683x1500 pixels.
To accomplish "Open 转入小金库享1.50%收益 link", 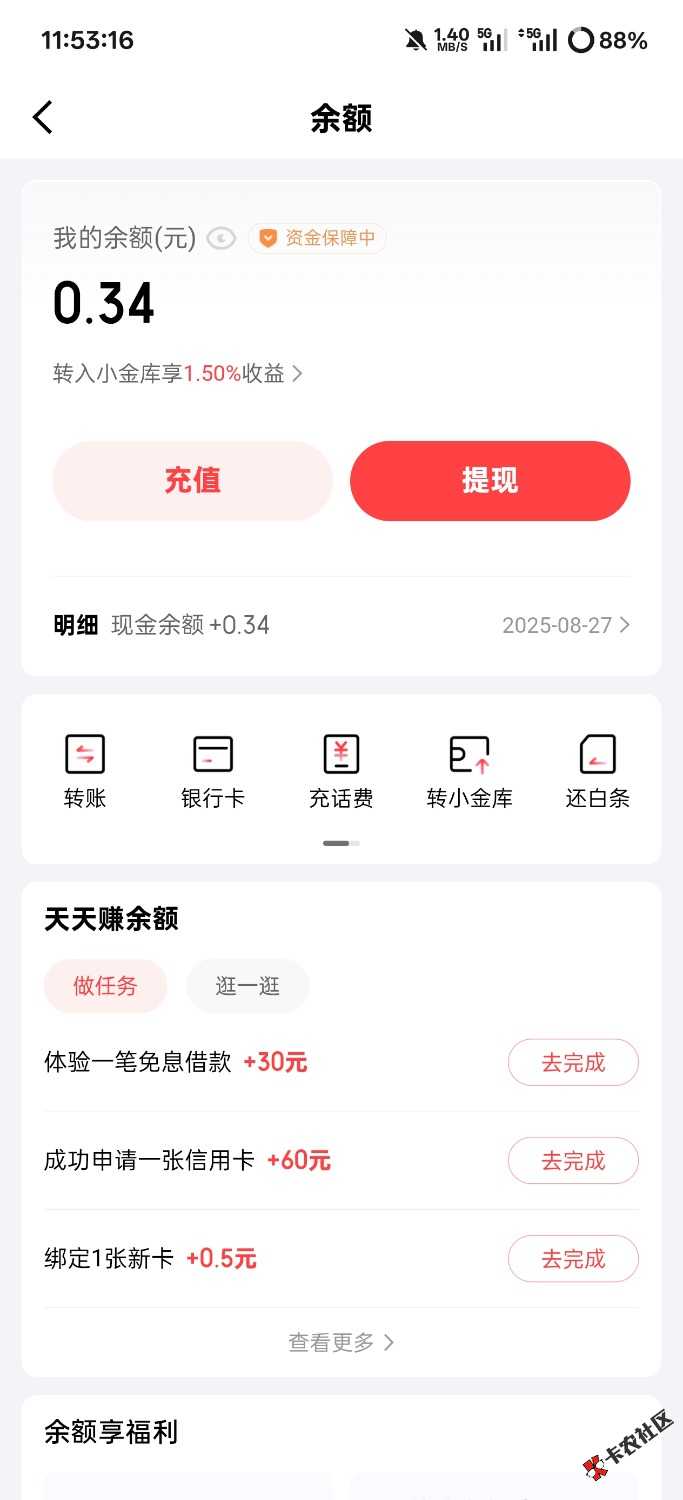I will tap(177, 374).
